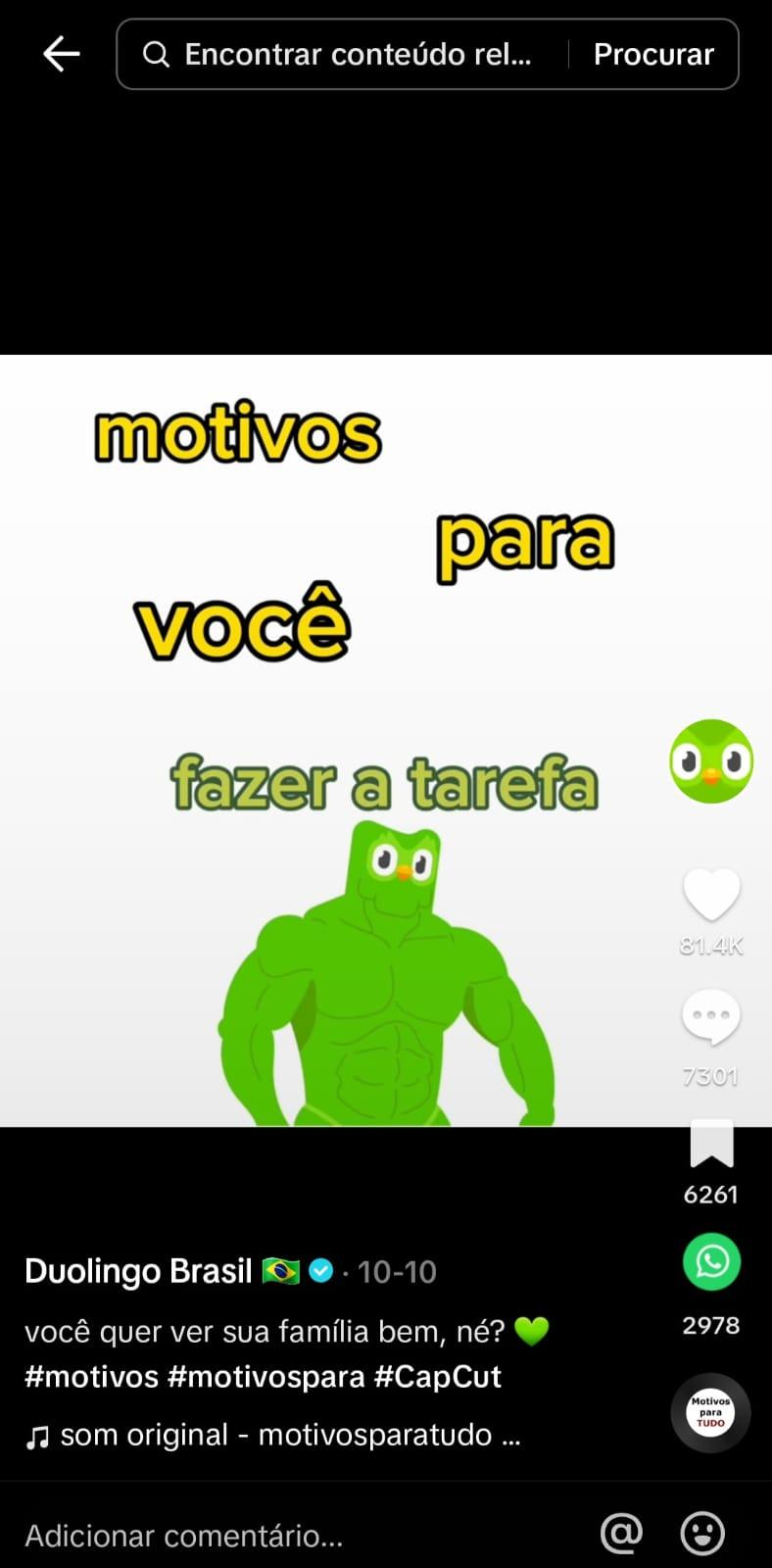772x1568 pixels.
Task: Share the video via the WhatsApp icon
Action: pyautogui.click(x=710, y=1262)
